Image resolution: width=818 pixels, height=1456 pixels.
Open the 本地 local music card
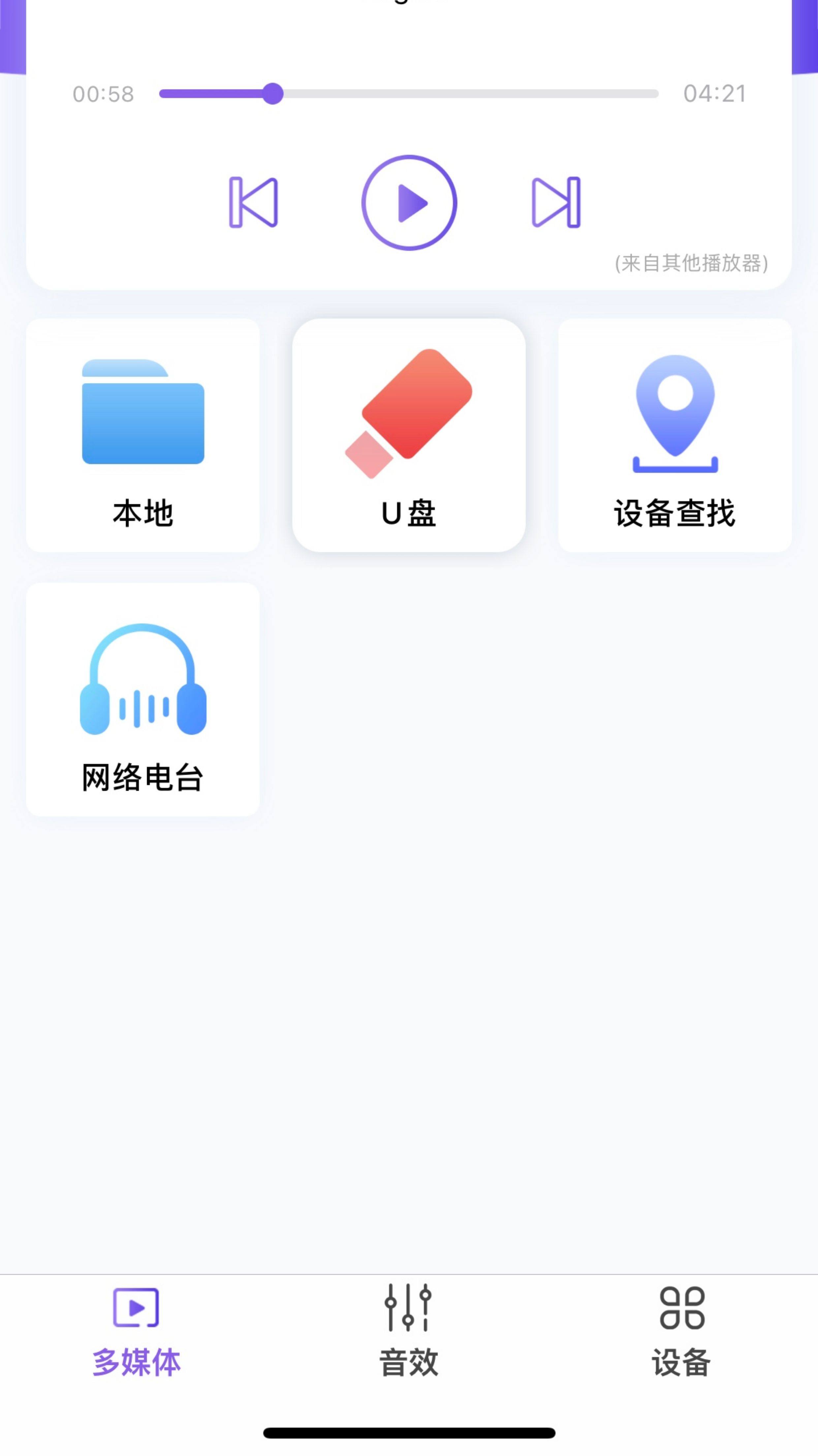coord(143,435)
